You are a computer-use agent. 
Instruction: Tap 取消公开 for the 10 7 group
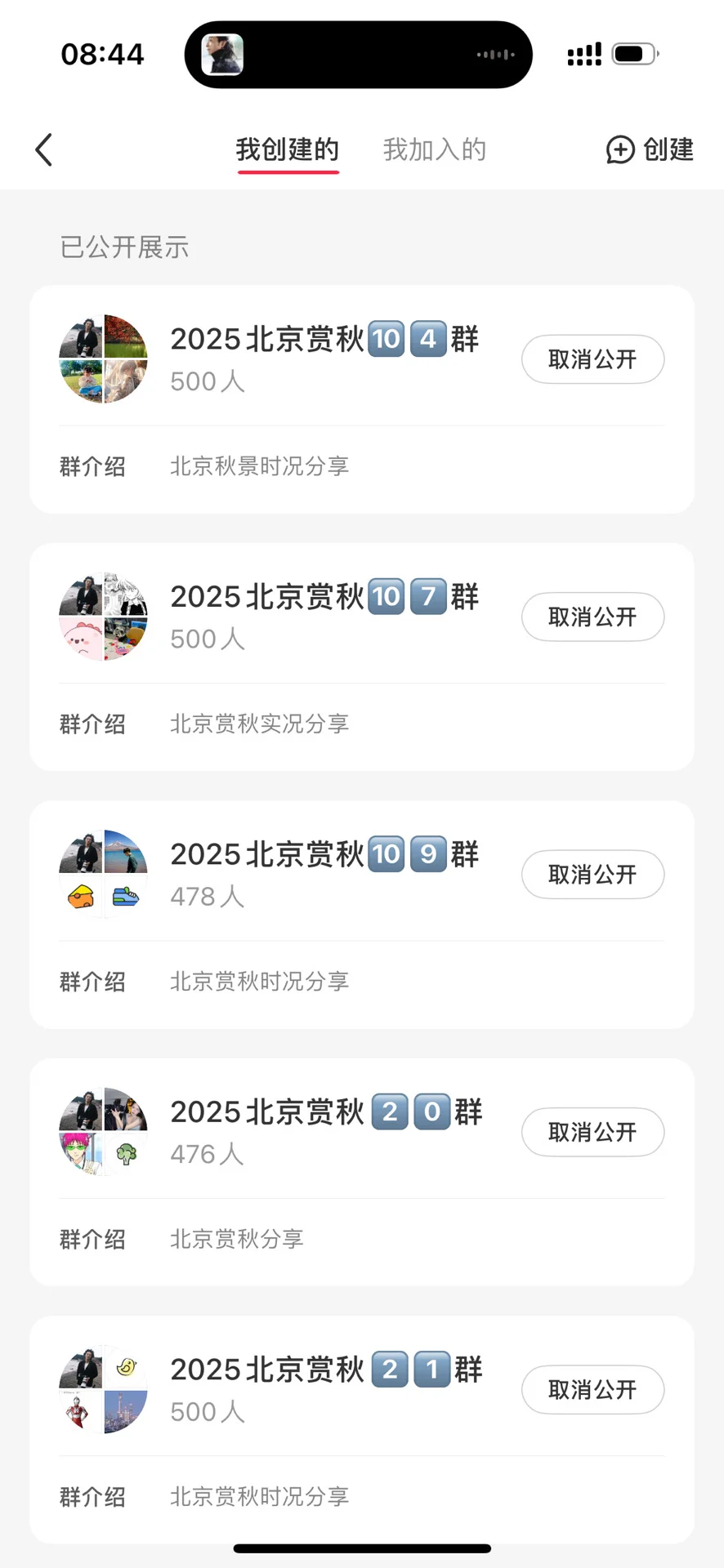592,617
